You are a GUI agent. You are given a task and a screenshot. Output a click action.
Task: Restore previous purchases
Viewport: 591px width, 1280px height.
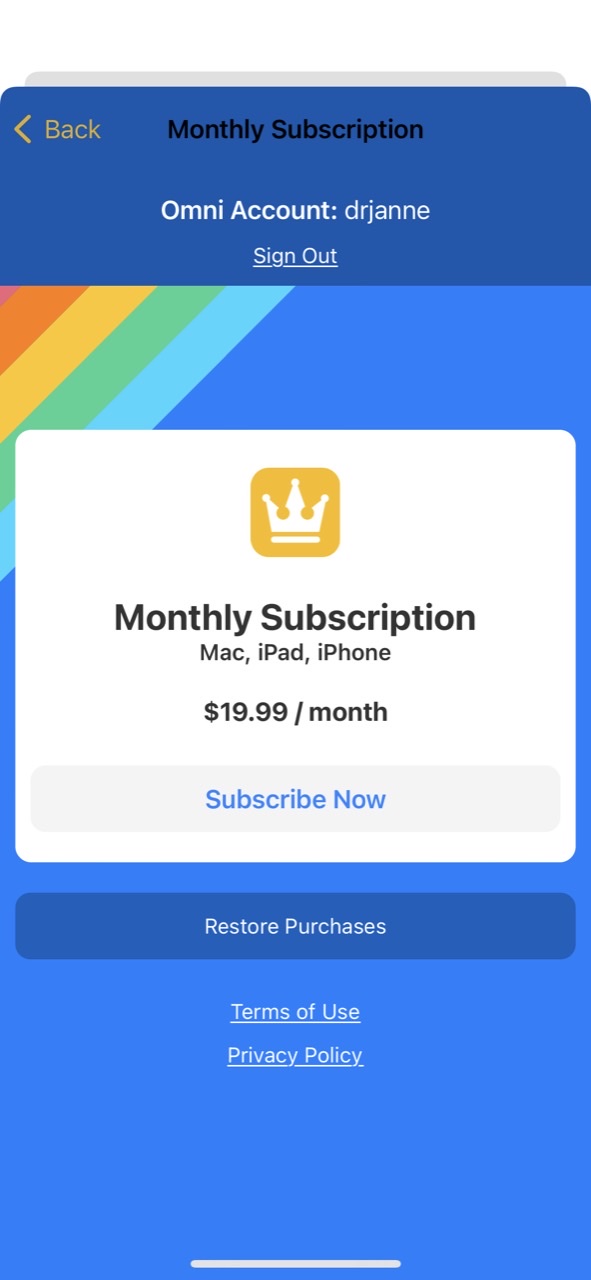[295, 926]
